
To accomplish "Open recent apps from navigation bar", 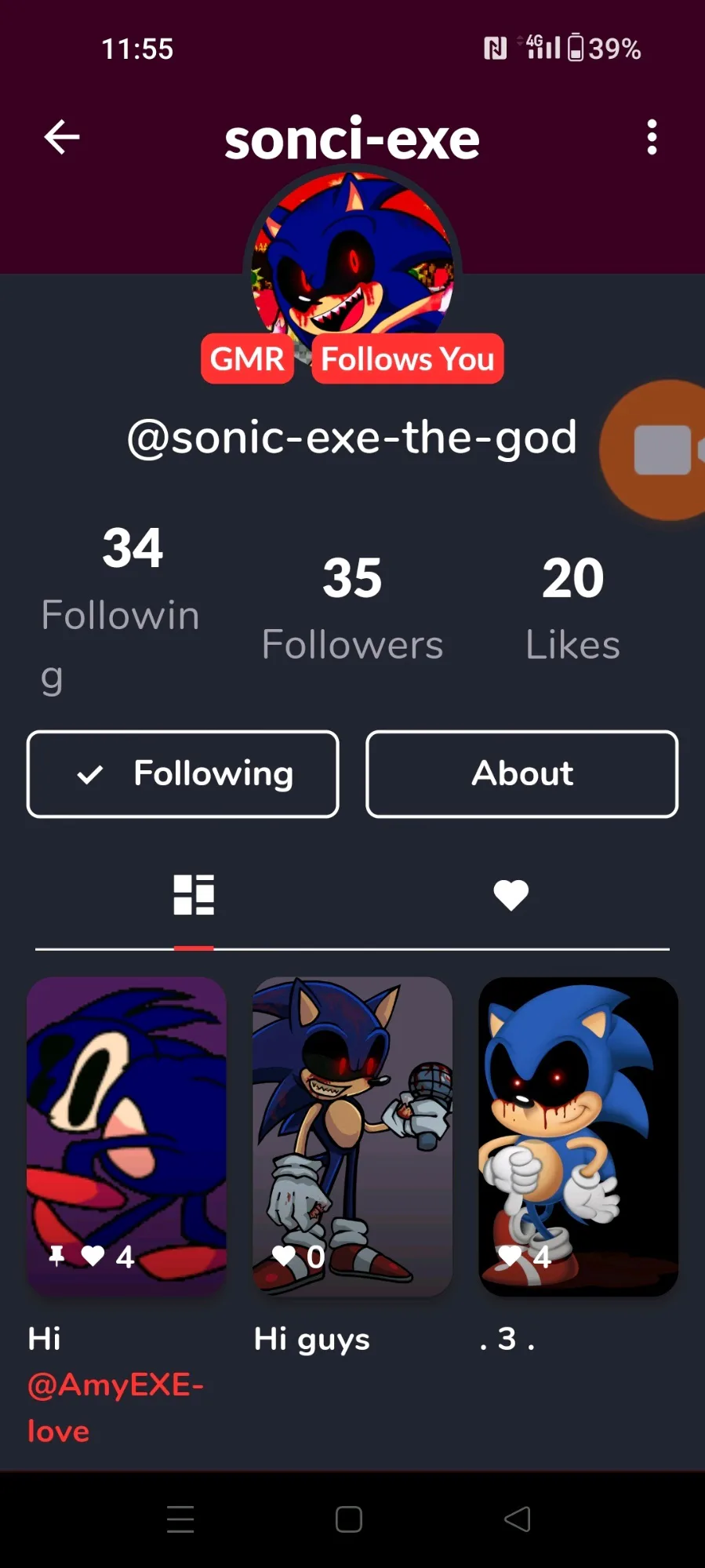I will point(180,1519).
